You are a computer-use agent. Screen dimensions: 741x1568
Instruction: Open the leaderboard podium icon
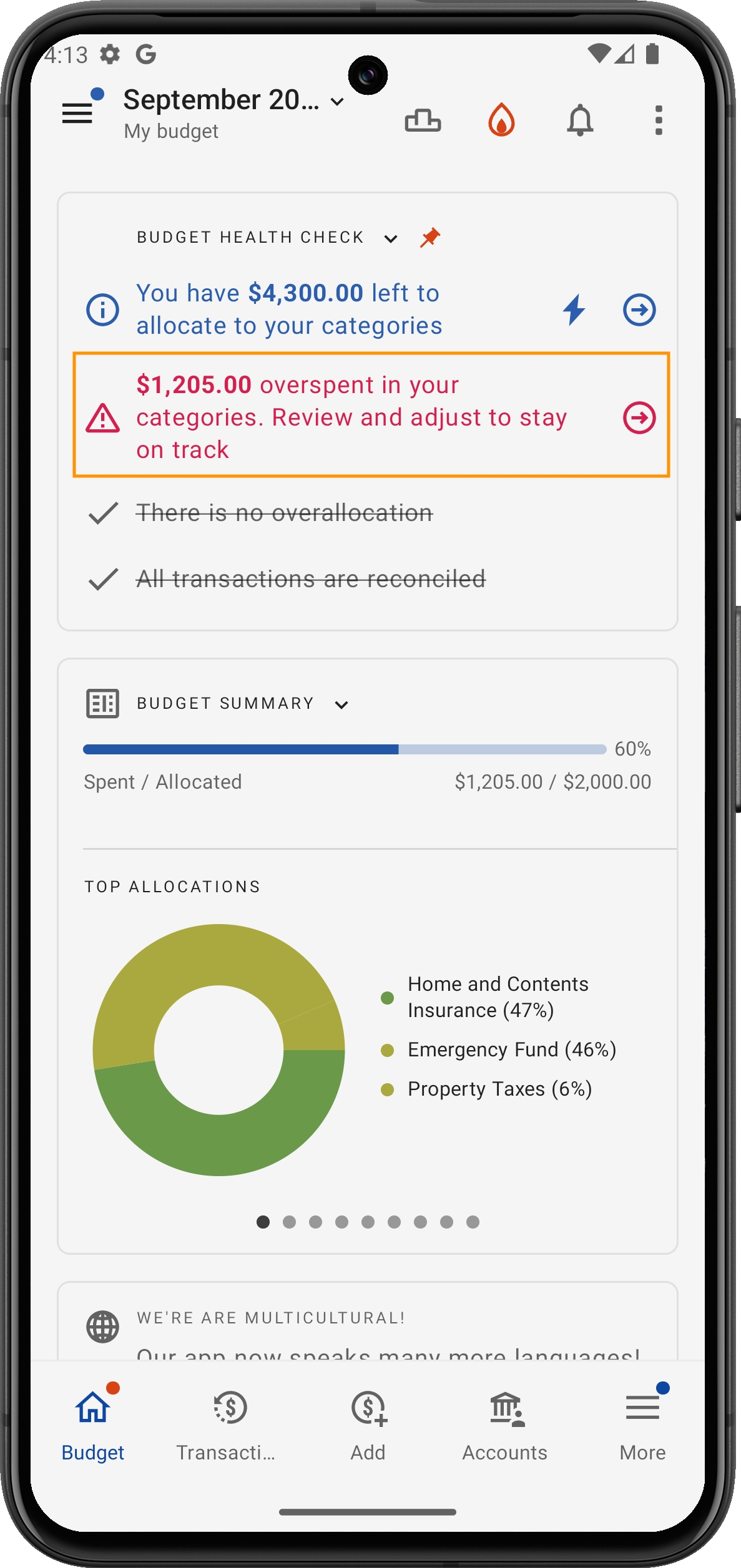click(x=423, y=120)
